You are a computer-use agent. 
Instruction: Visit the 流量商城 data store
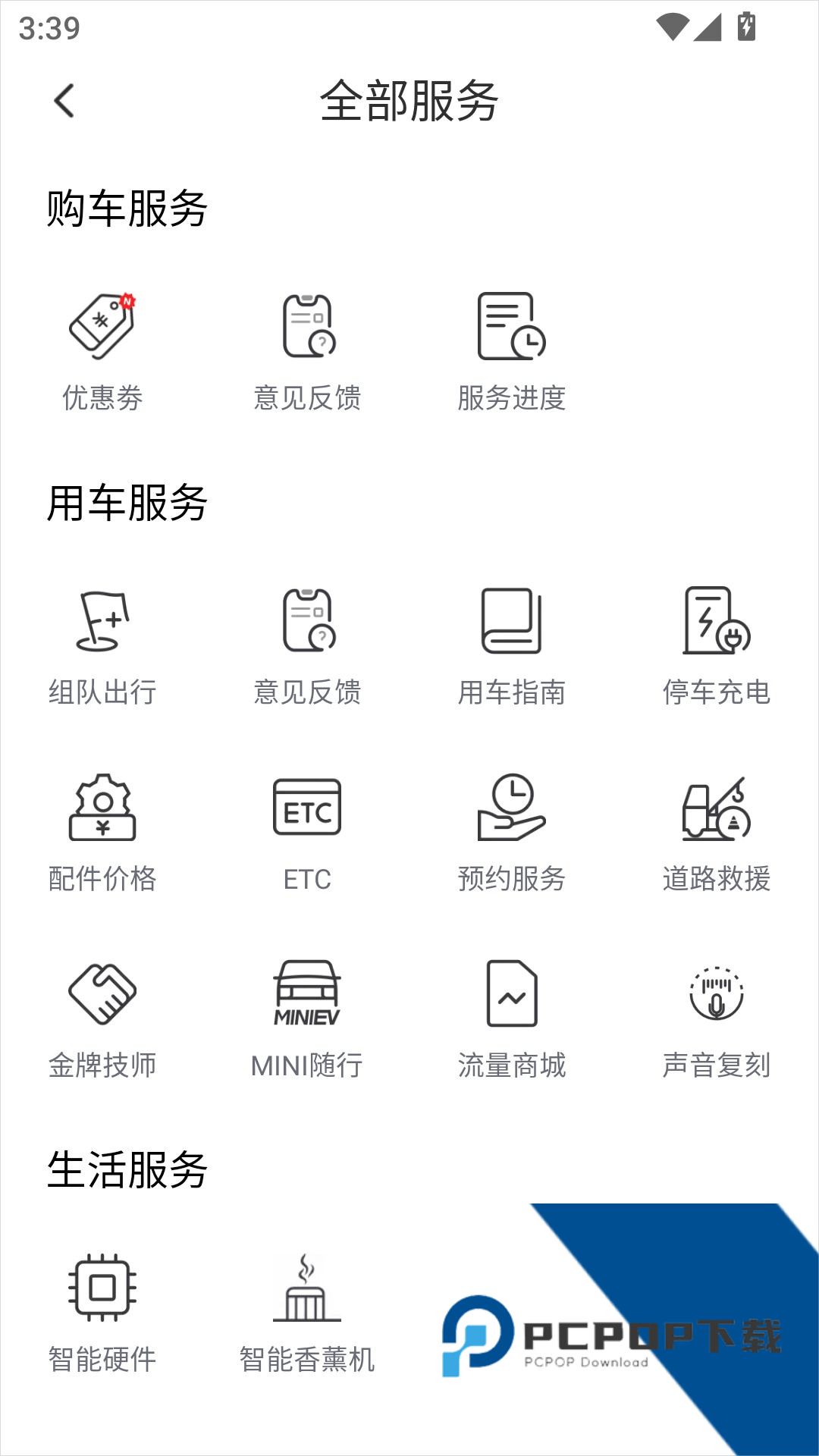tap(512, 1018)
